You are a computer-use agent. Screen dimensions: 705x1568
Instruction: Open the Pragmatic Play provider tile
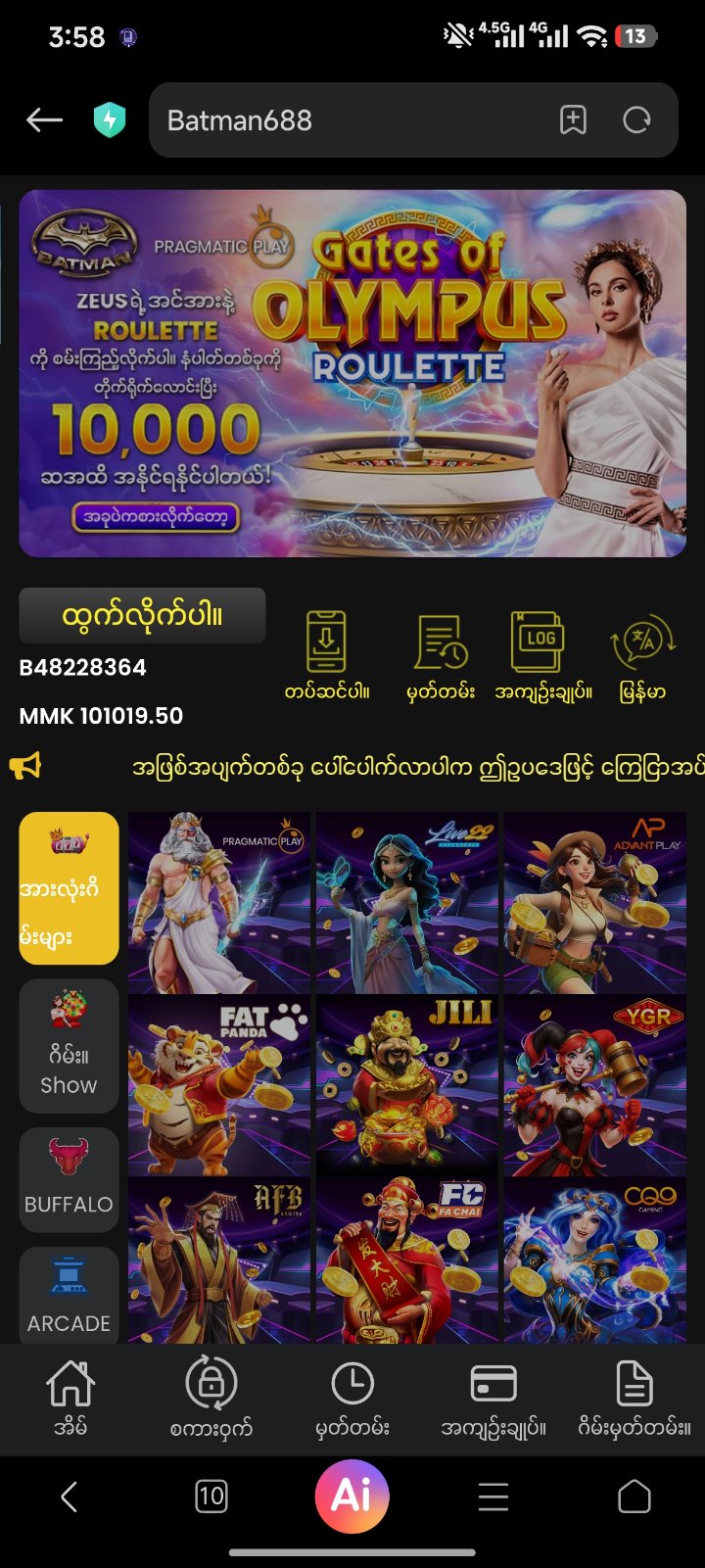[219, 902]
